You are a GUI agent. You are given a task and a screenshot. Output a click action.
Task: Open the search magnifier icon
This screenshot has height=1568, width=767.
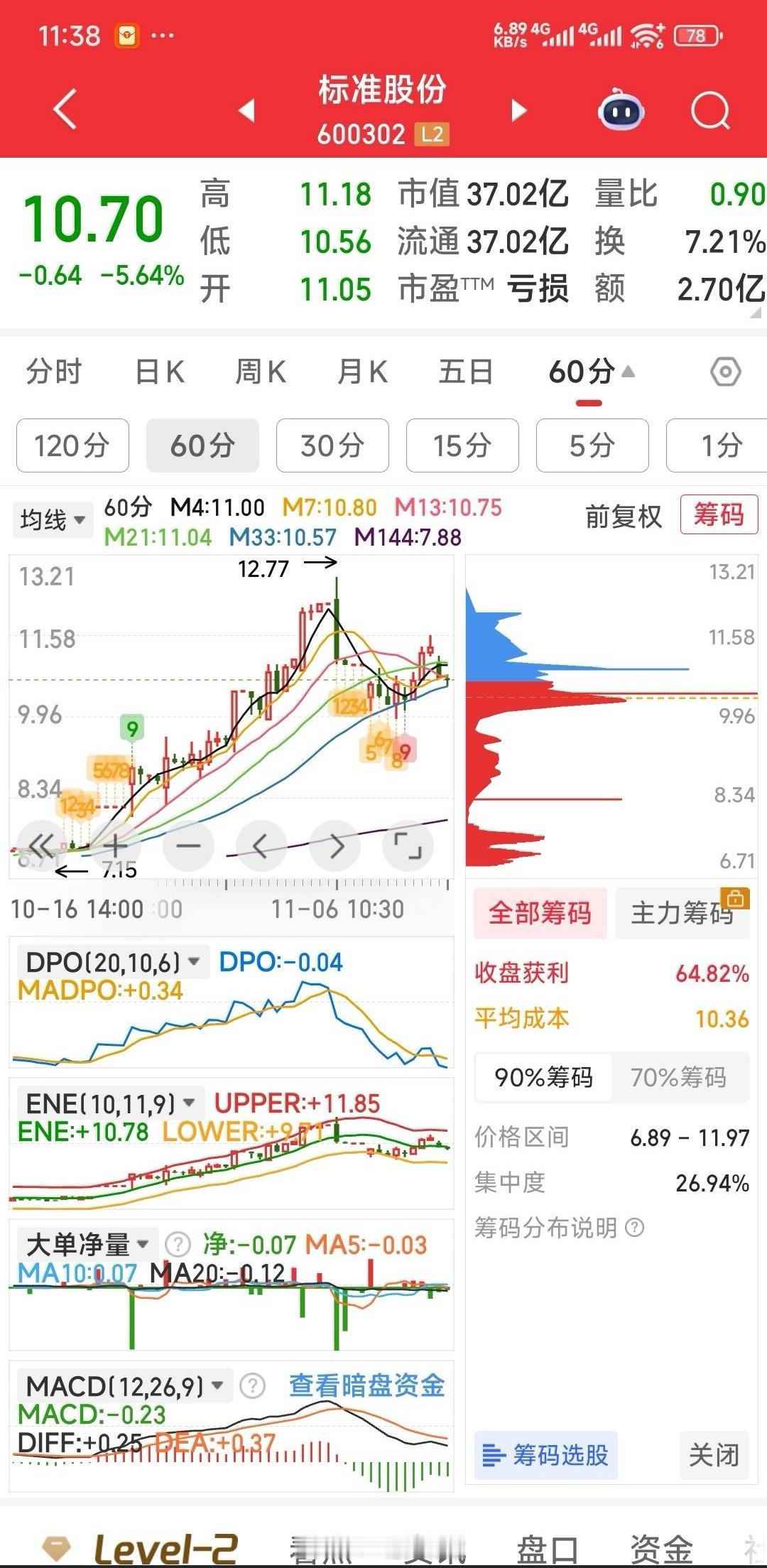click(710, 111)
